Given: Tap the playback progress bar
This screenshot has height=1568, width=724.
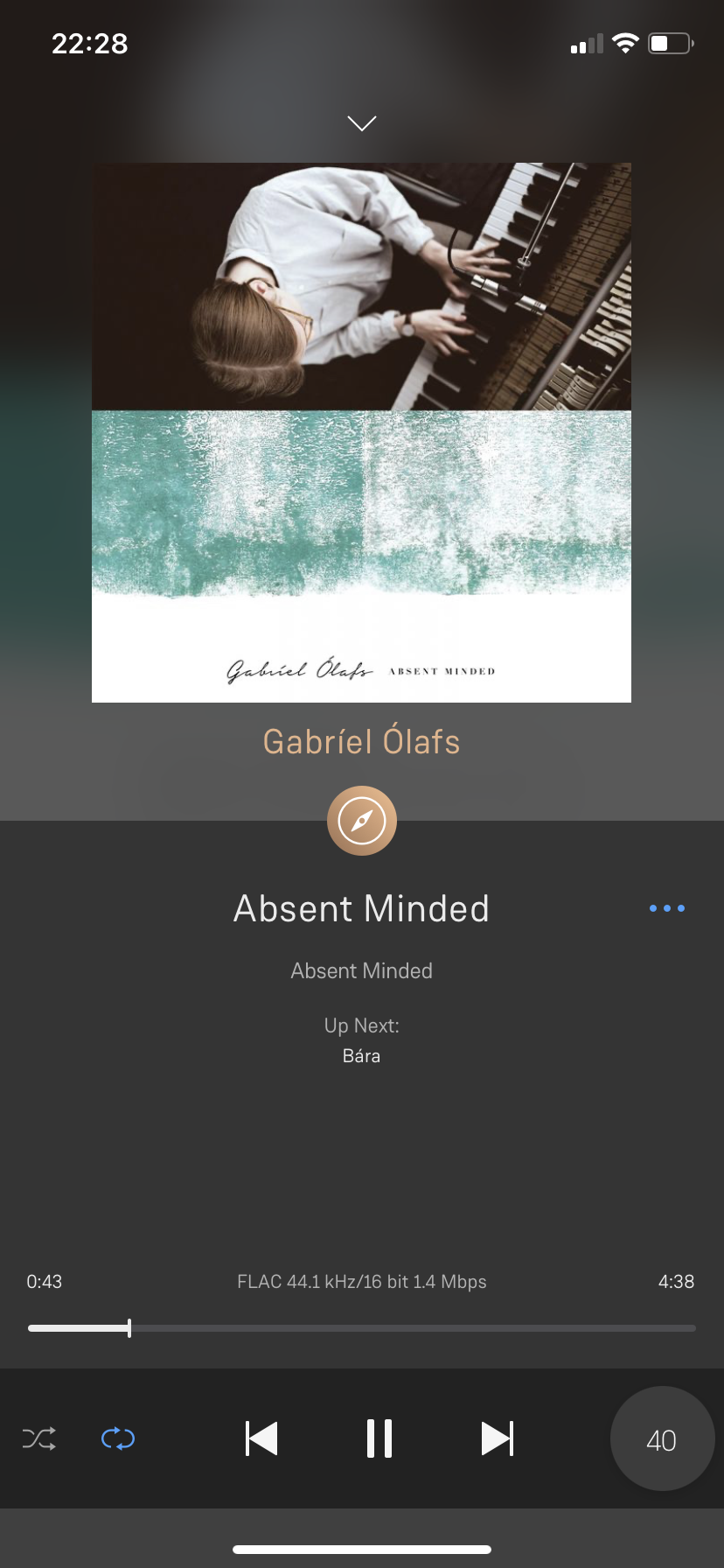Looking at the screenshot, I should (x=361, y=1328).
